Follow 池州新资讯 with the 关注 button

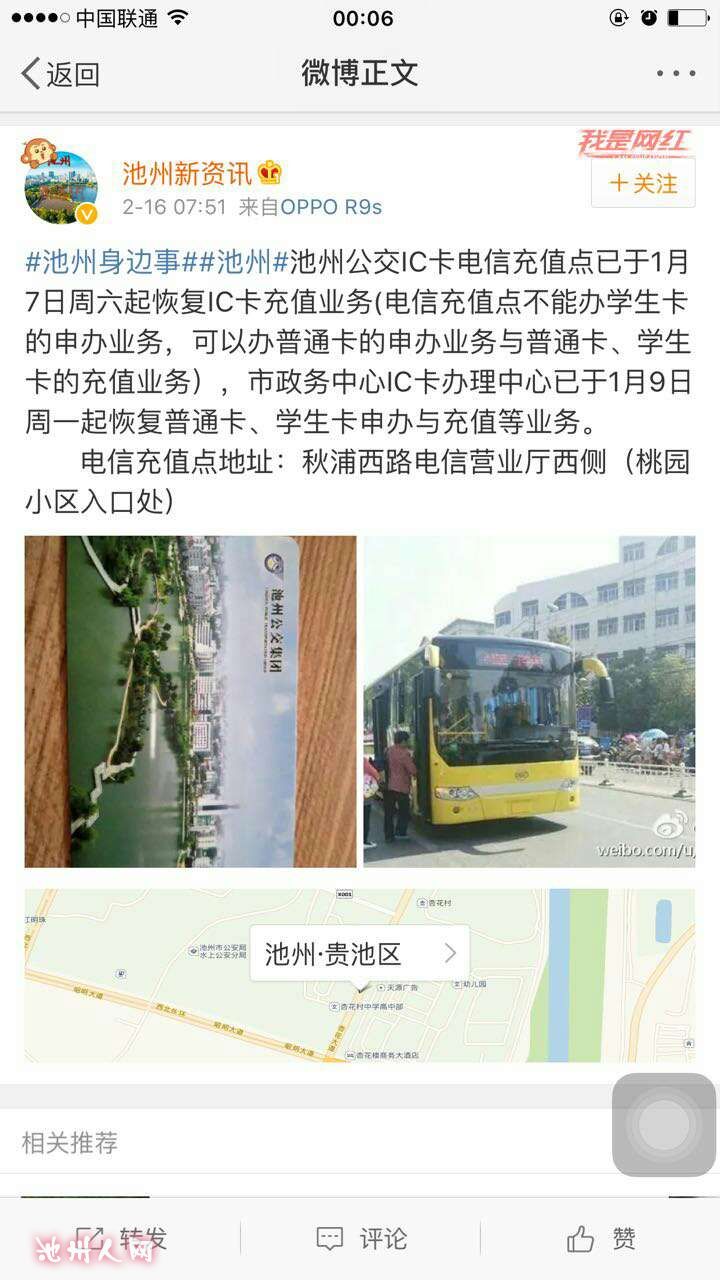(x=643, y=183)
